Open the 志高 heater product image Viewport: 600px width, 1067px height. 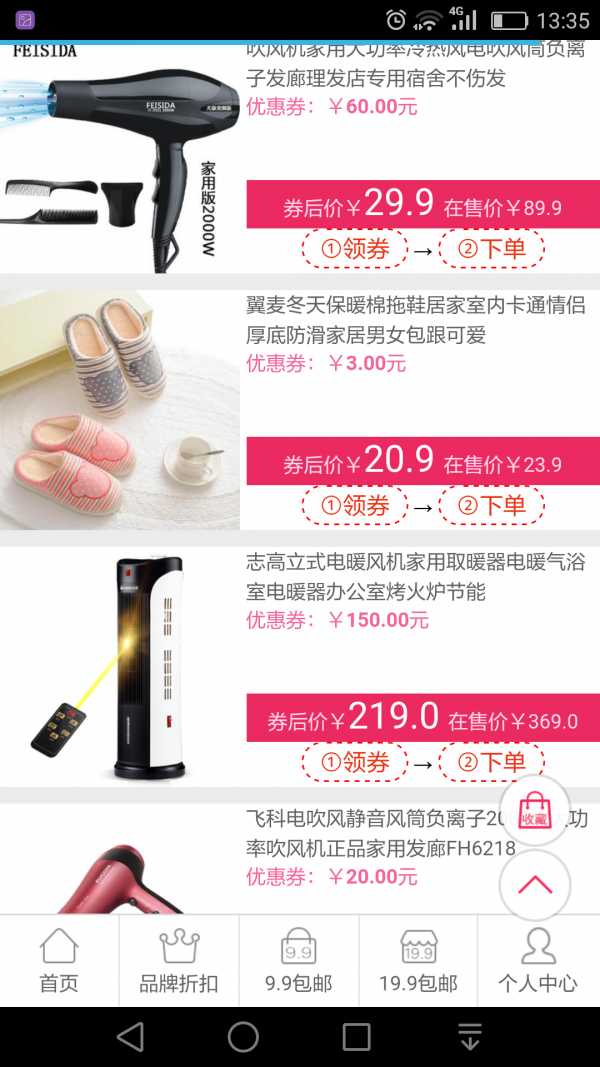point(120,667)
